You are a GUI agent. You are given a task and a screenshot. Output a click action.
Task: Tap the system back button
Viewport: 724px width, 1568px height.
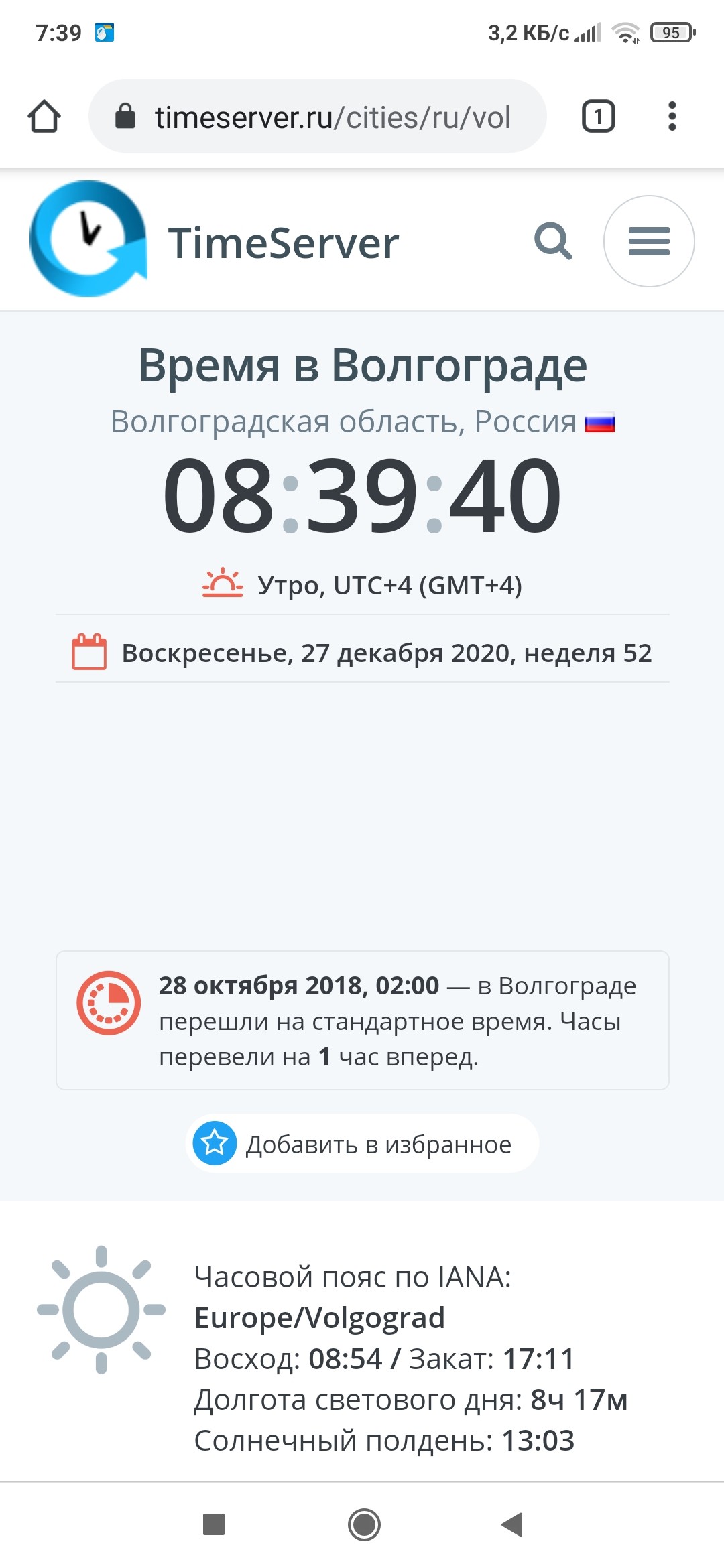coord(512,1524)
